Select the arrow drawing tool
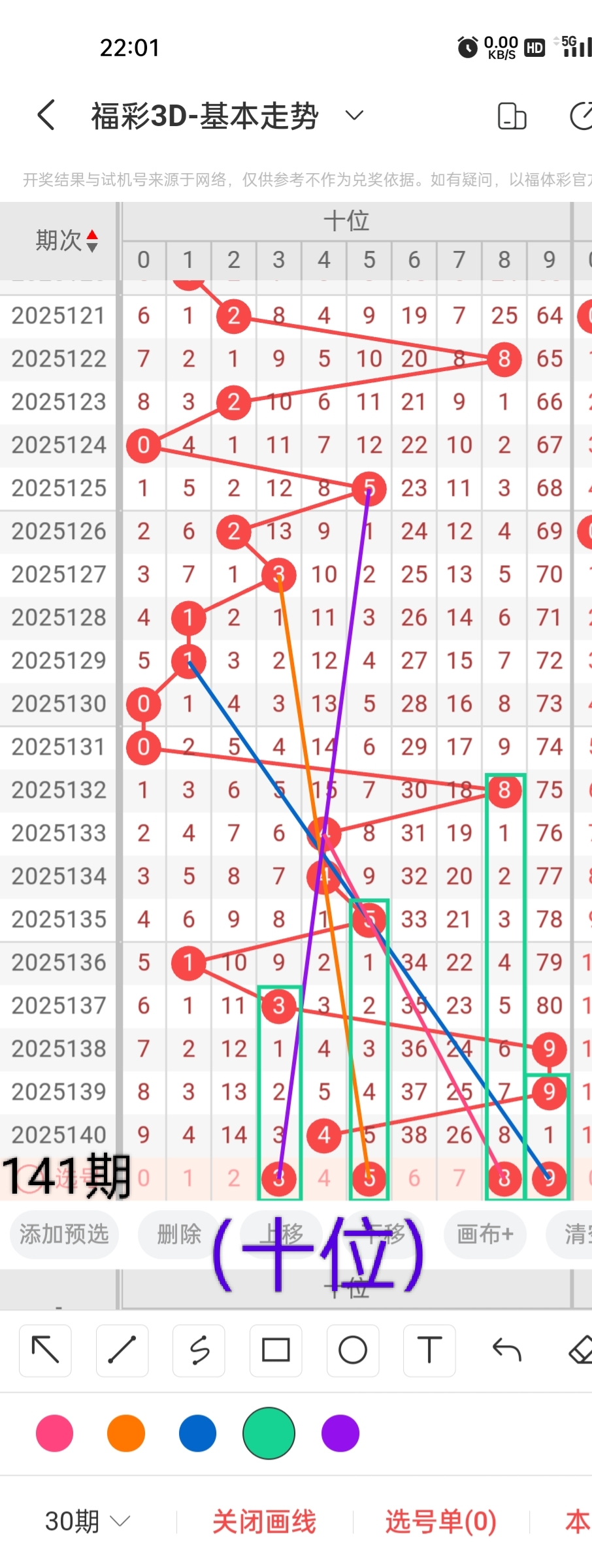 45,1350
